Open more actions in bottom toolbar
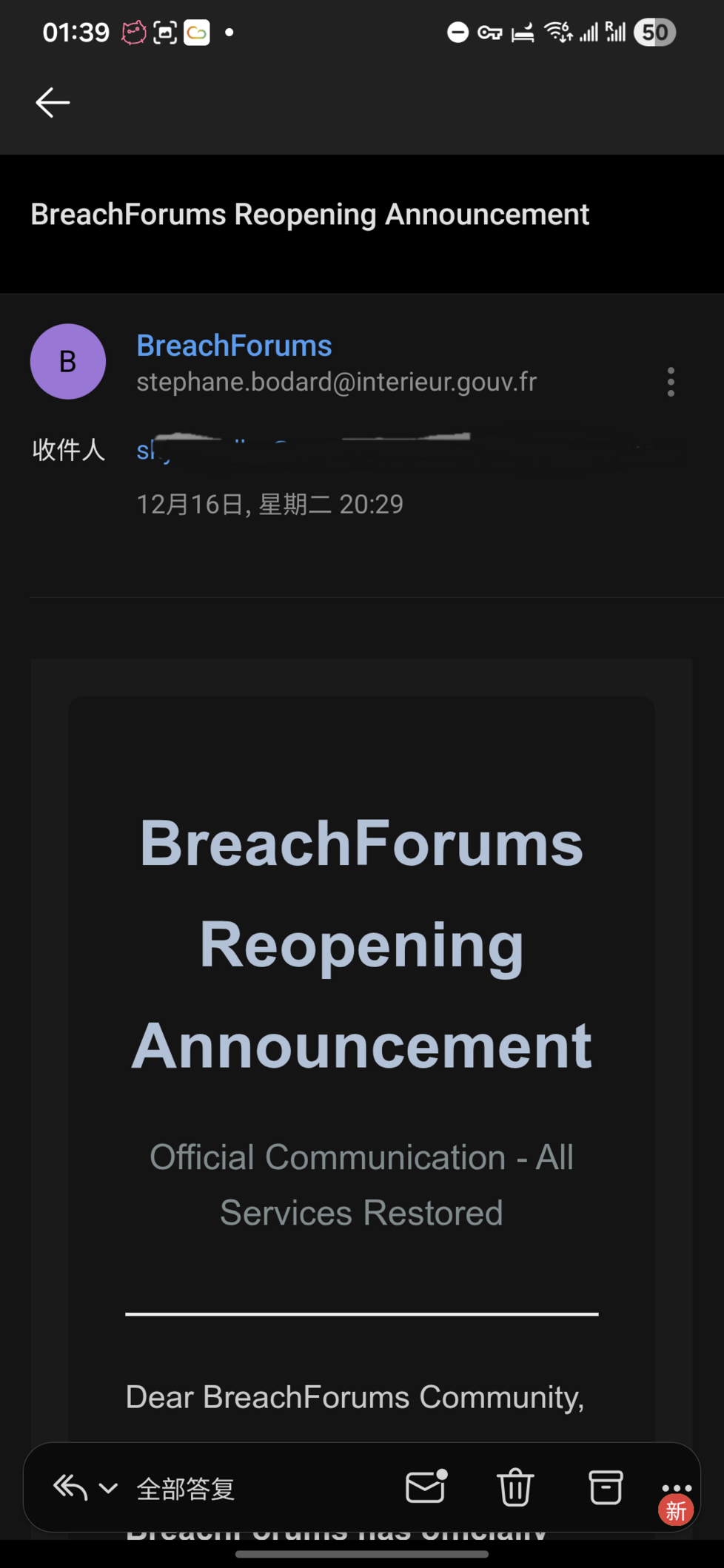 676,1487
